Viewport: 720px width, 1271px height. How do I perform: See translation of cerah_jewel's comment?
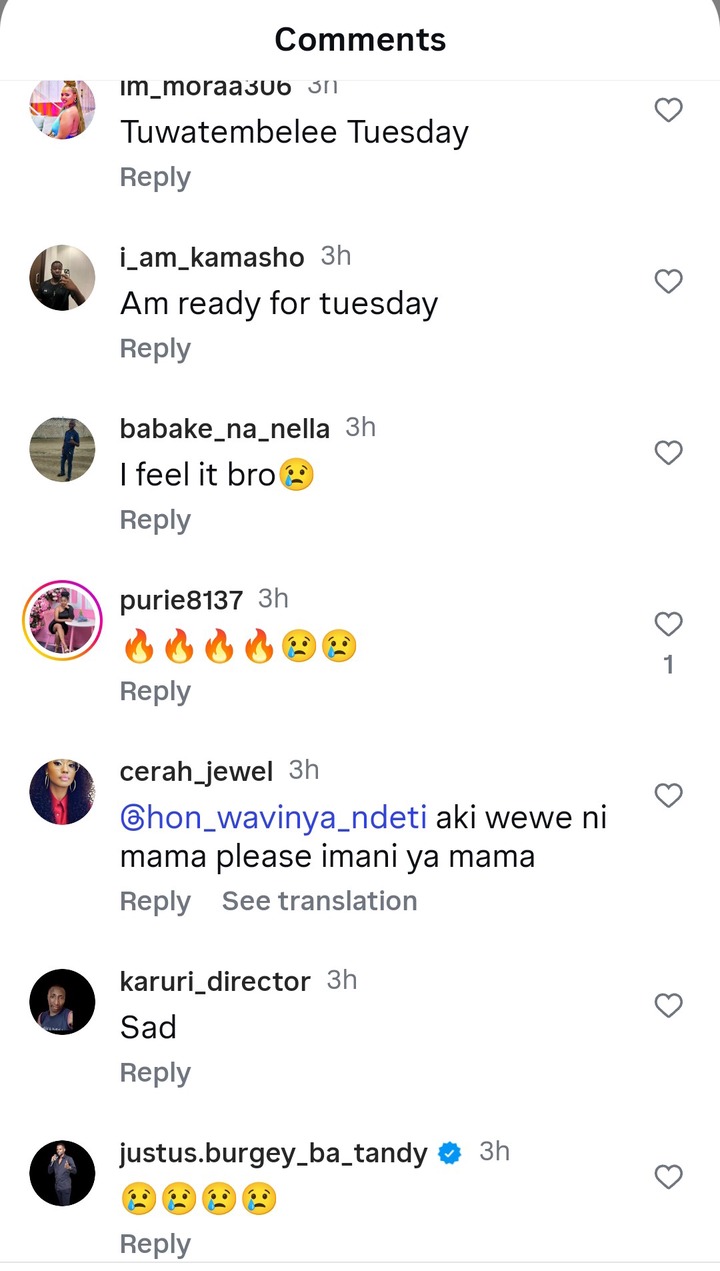tap(319, 901)
